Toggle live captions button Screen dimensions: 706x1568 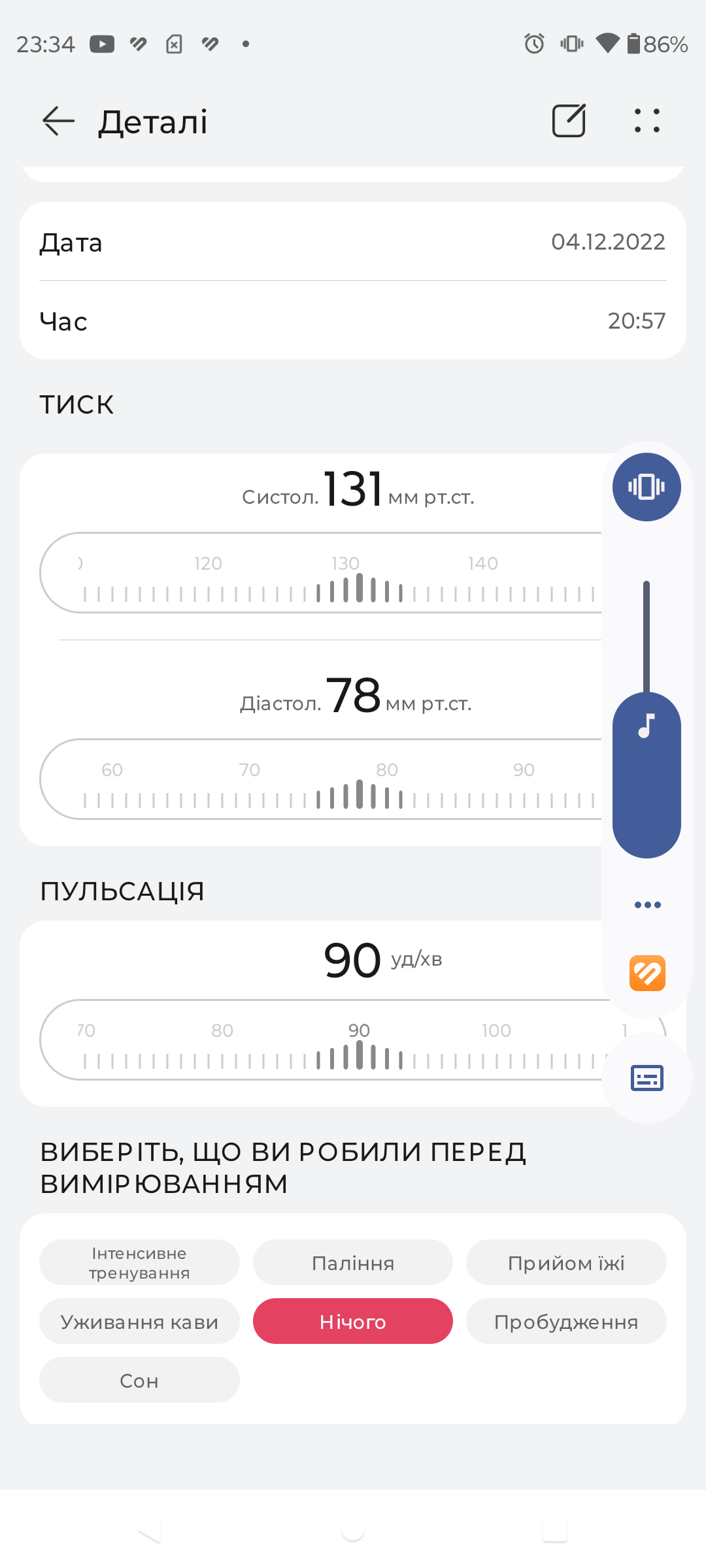click(x=647, y=1078)
